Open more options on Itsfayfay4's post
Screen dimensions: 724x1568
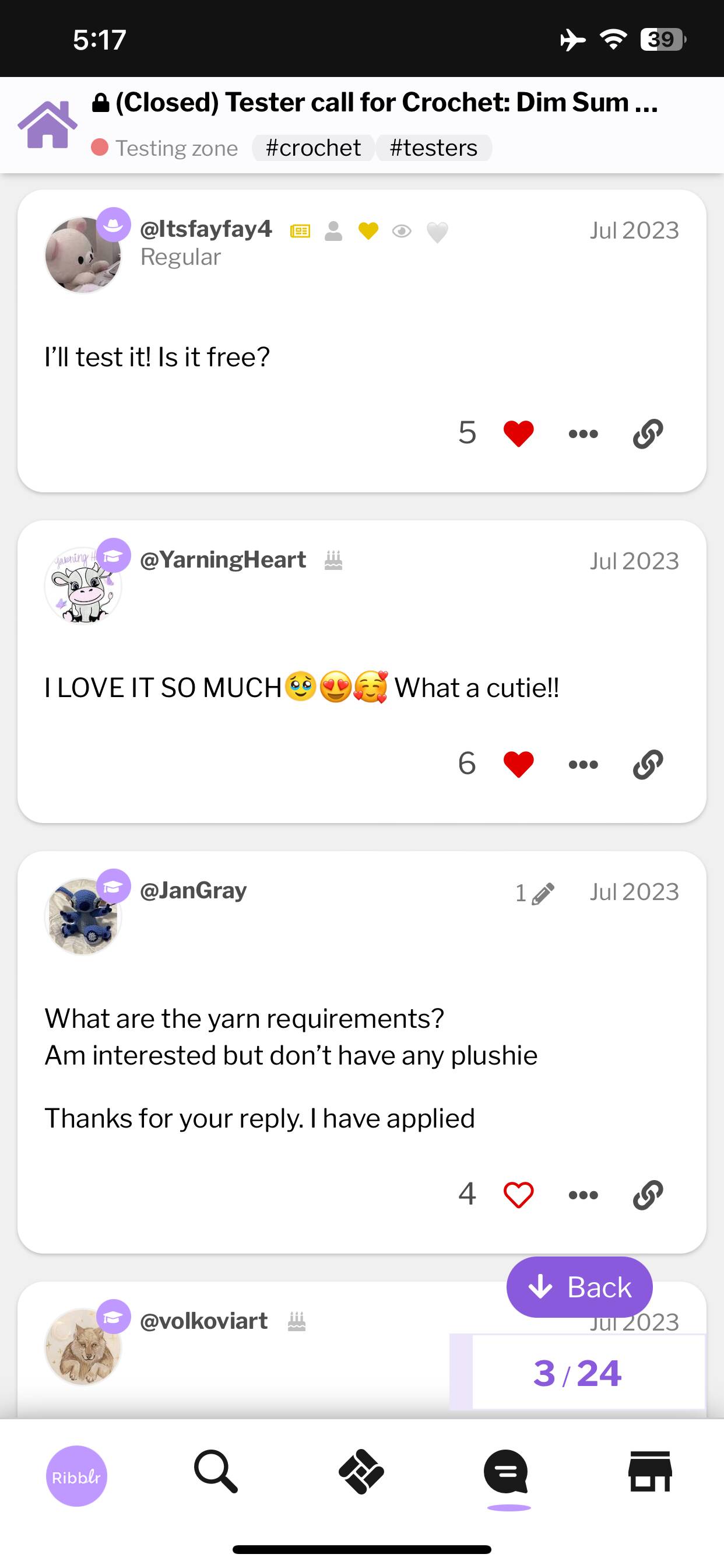click(583, 433)
